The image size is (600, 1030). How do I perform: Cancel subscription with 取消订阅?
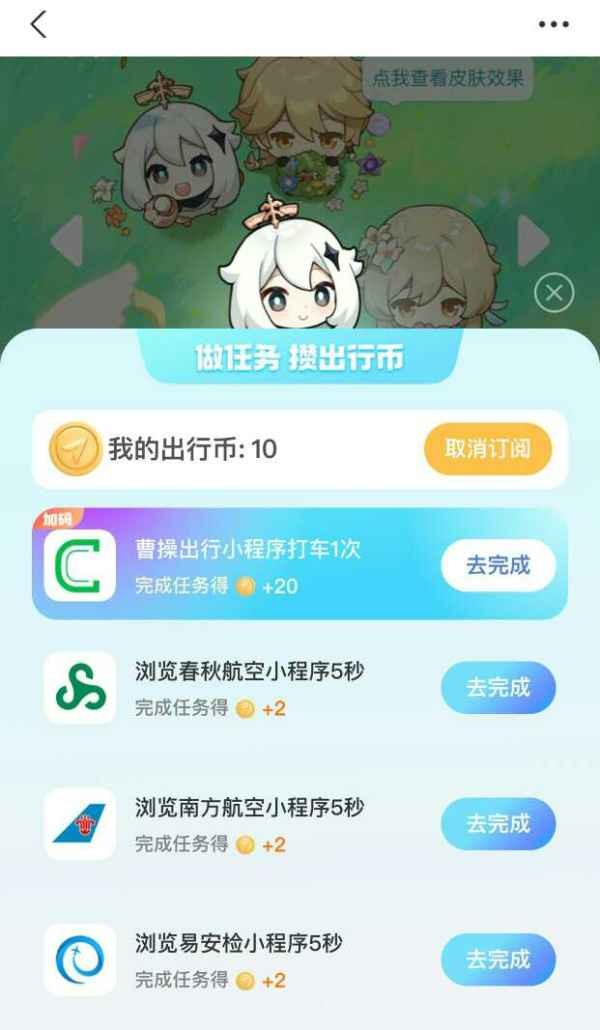487,448
